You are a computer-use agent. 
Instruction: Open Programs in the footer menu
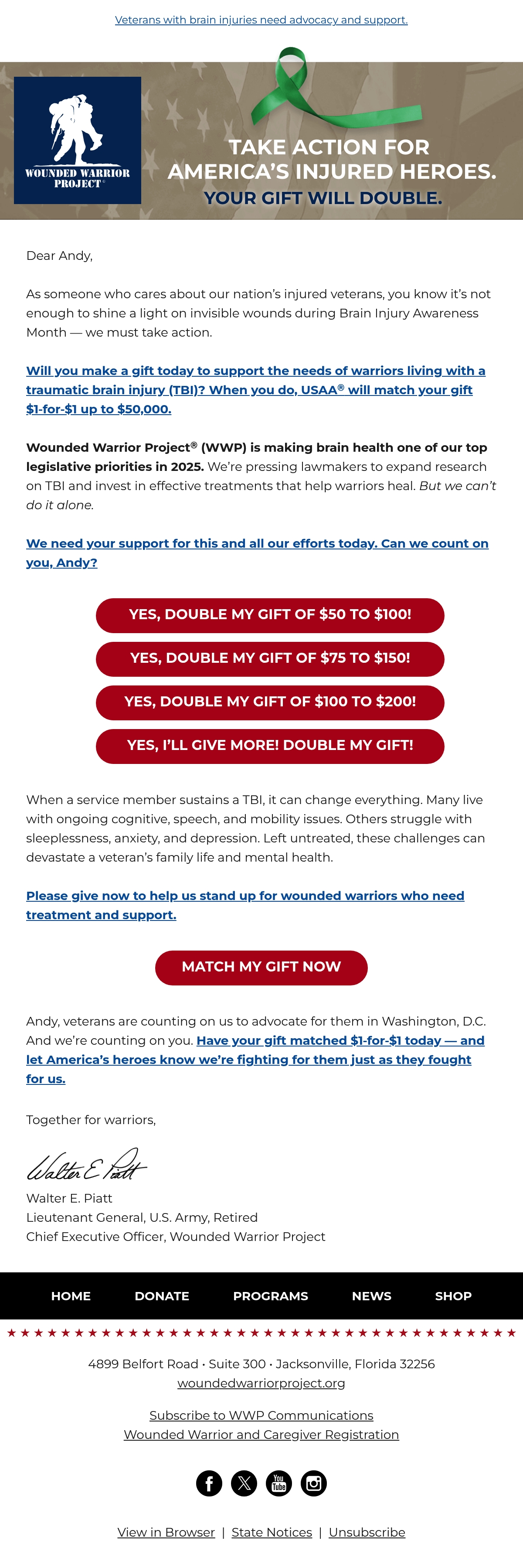(271, 1296)
